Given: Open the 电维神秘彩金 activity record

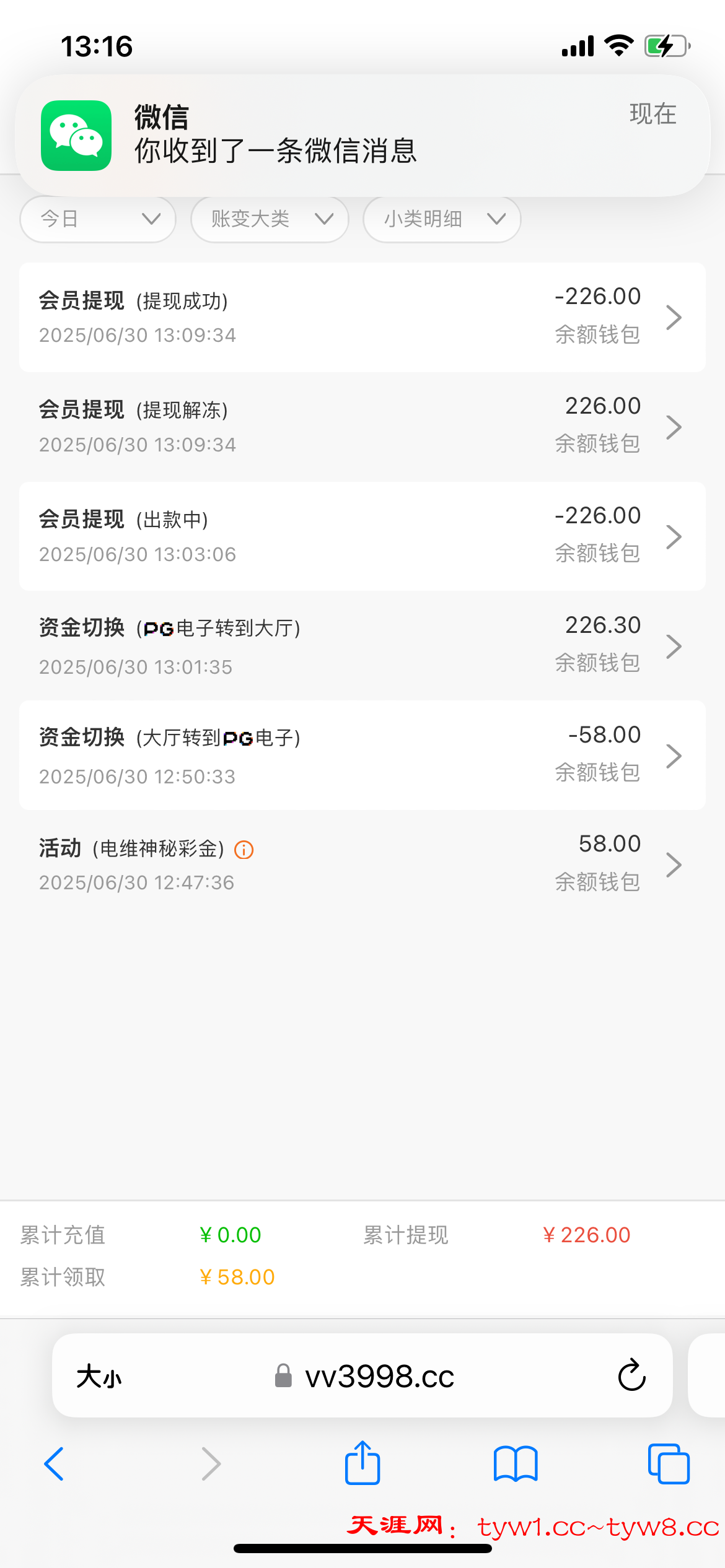Looking at the screenshot, I should coord(362,865).
